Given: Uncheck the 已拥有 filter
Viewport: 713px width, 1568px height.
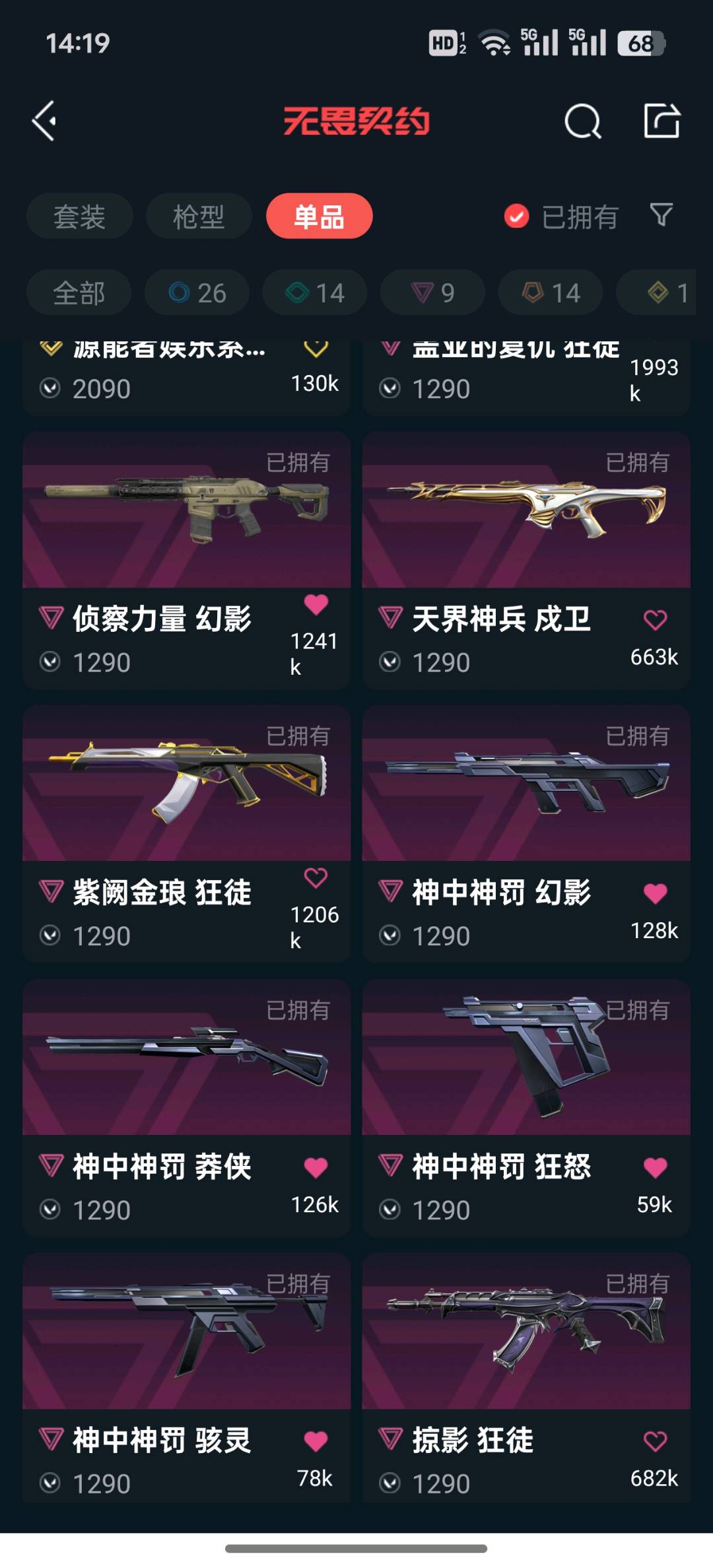Looking at the screenshot, I should [x=516, y=217].
